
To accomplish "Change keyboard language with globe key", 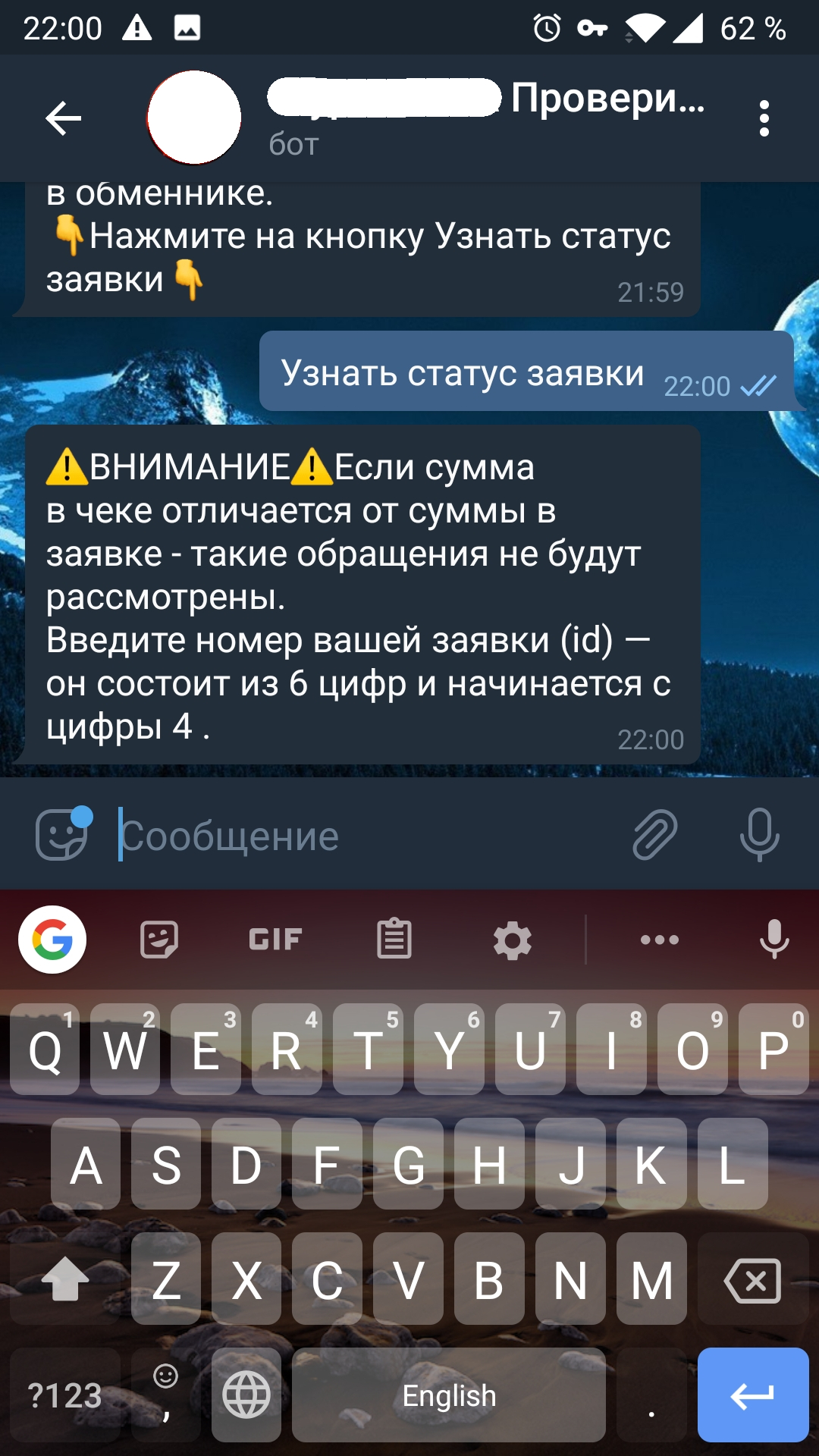I will (246, 1395).
